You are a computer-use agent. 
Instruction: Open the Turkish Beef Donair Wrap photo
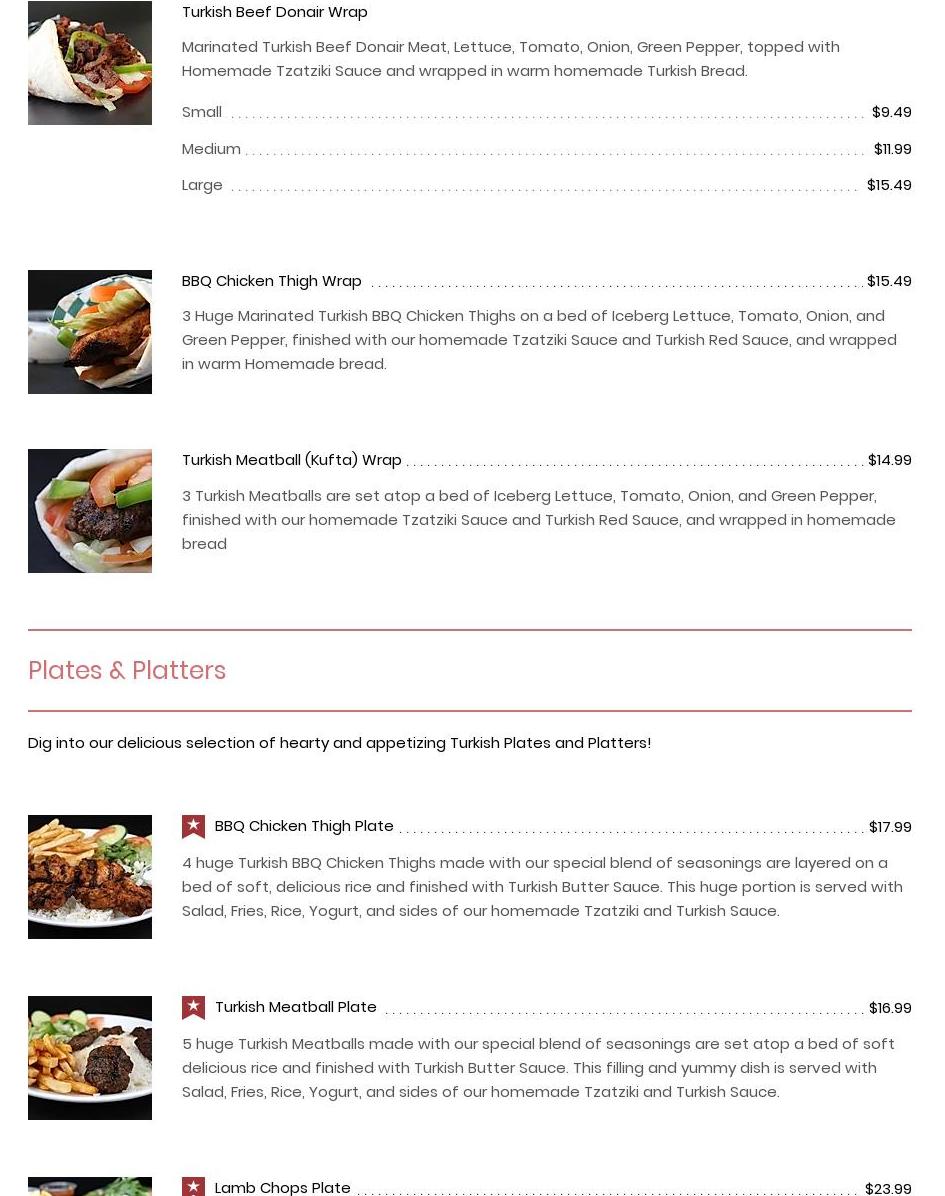coord(90,63)
